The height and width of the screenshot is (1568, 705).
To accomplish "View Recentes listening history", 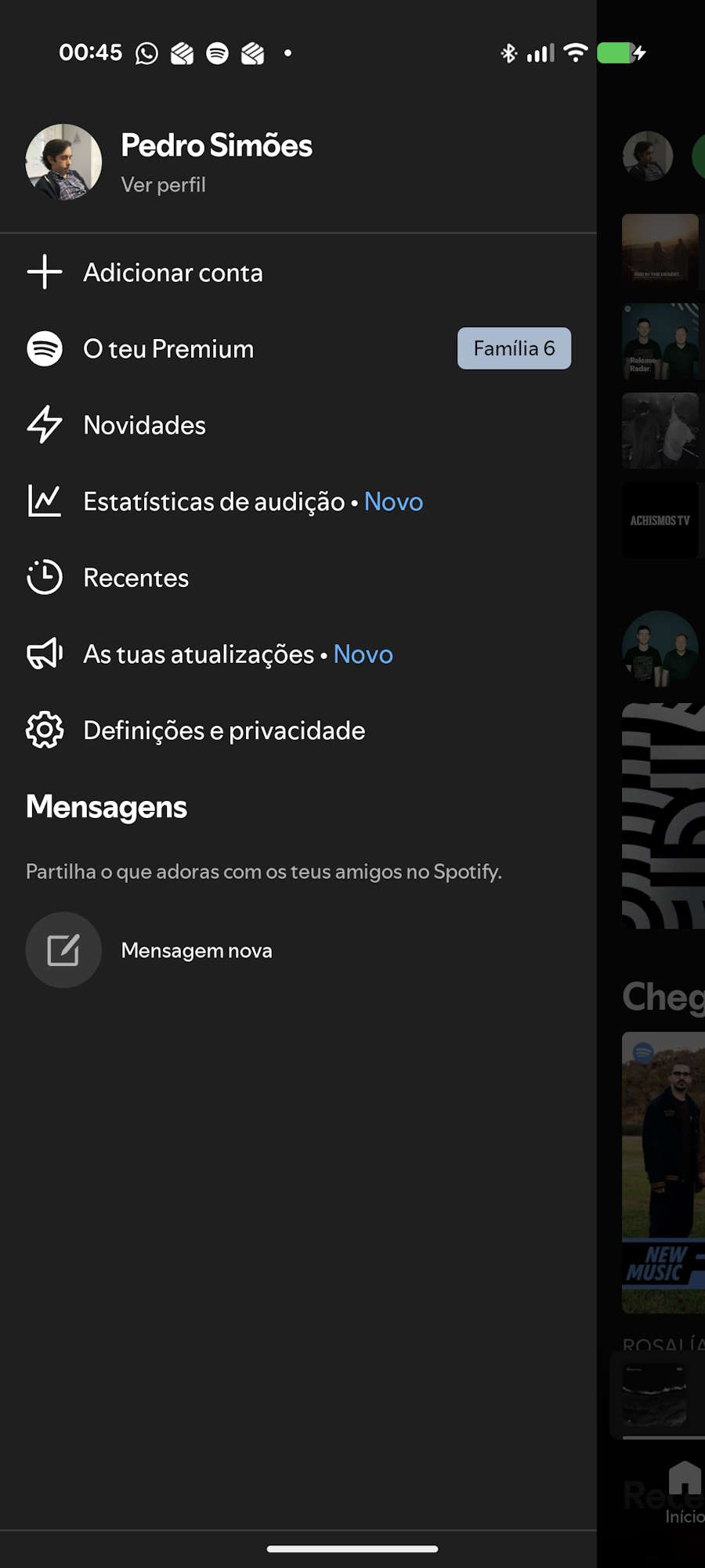I will [x=136, y=578].
